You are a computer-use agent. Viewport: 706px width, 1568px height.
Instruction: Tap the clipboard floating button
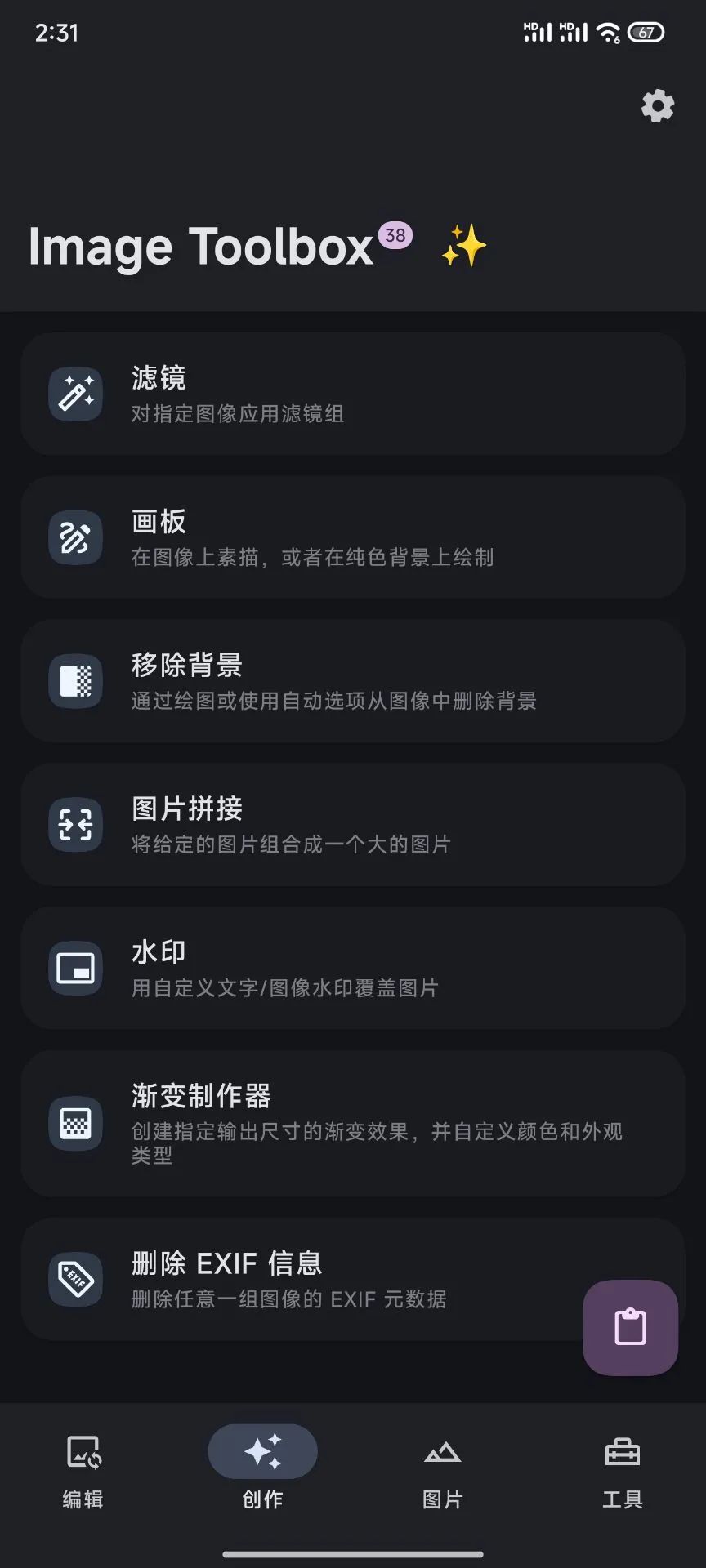pos(630,1327)
